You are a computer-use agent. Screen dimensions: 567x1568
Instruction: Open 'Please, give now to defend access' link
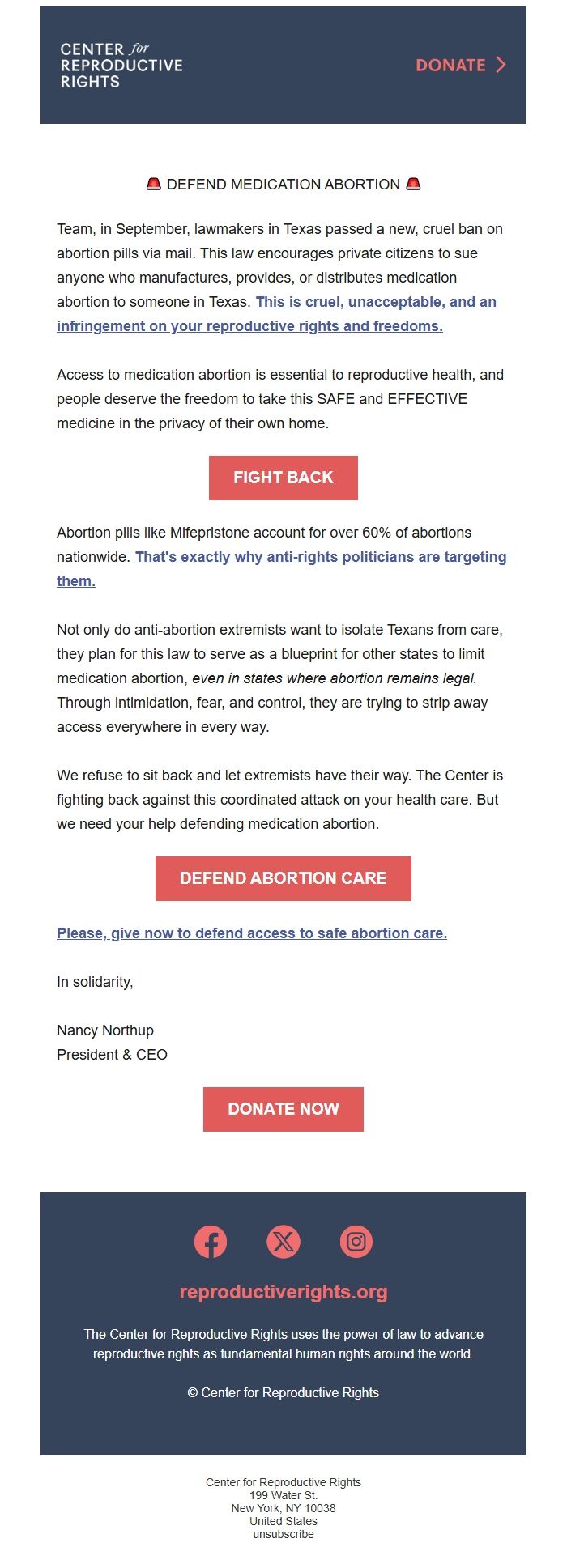tap(252, 933)
